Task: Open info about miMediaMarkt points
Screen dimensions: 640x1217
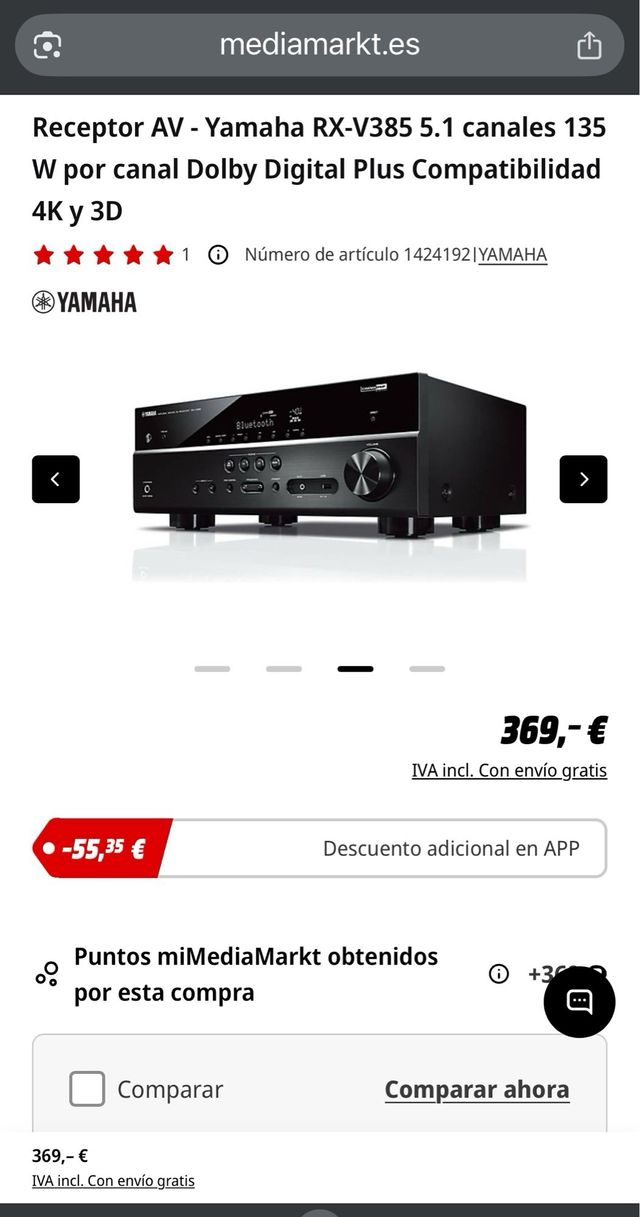Action: (499, 974)
